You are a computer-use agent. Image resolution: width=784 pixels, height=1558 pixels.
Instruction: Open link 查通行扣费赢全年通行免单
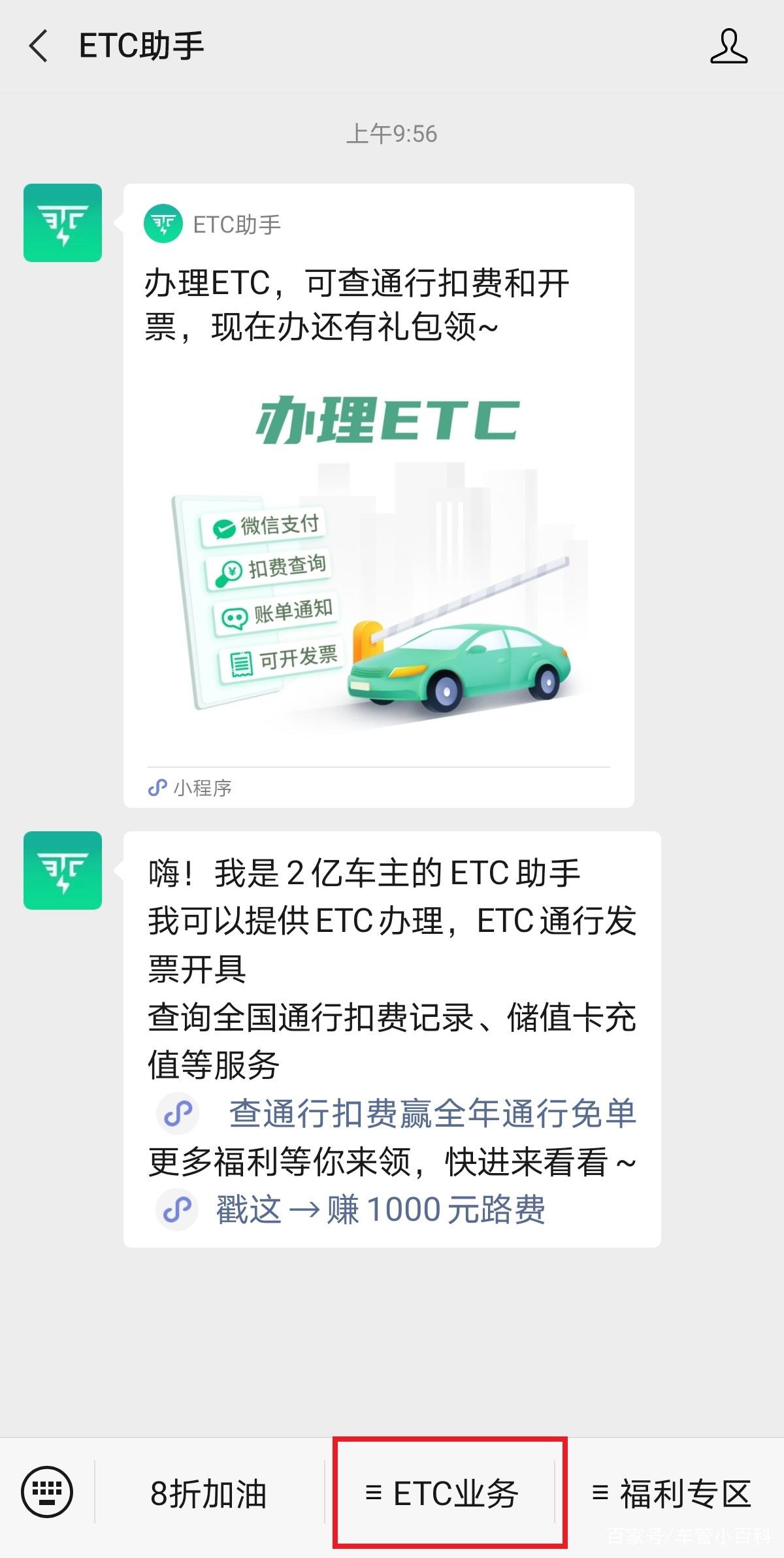pos(431,1114)
